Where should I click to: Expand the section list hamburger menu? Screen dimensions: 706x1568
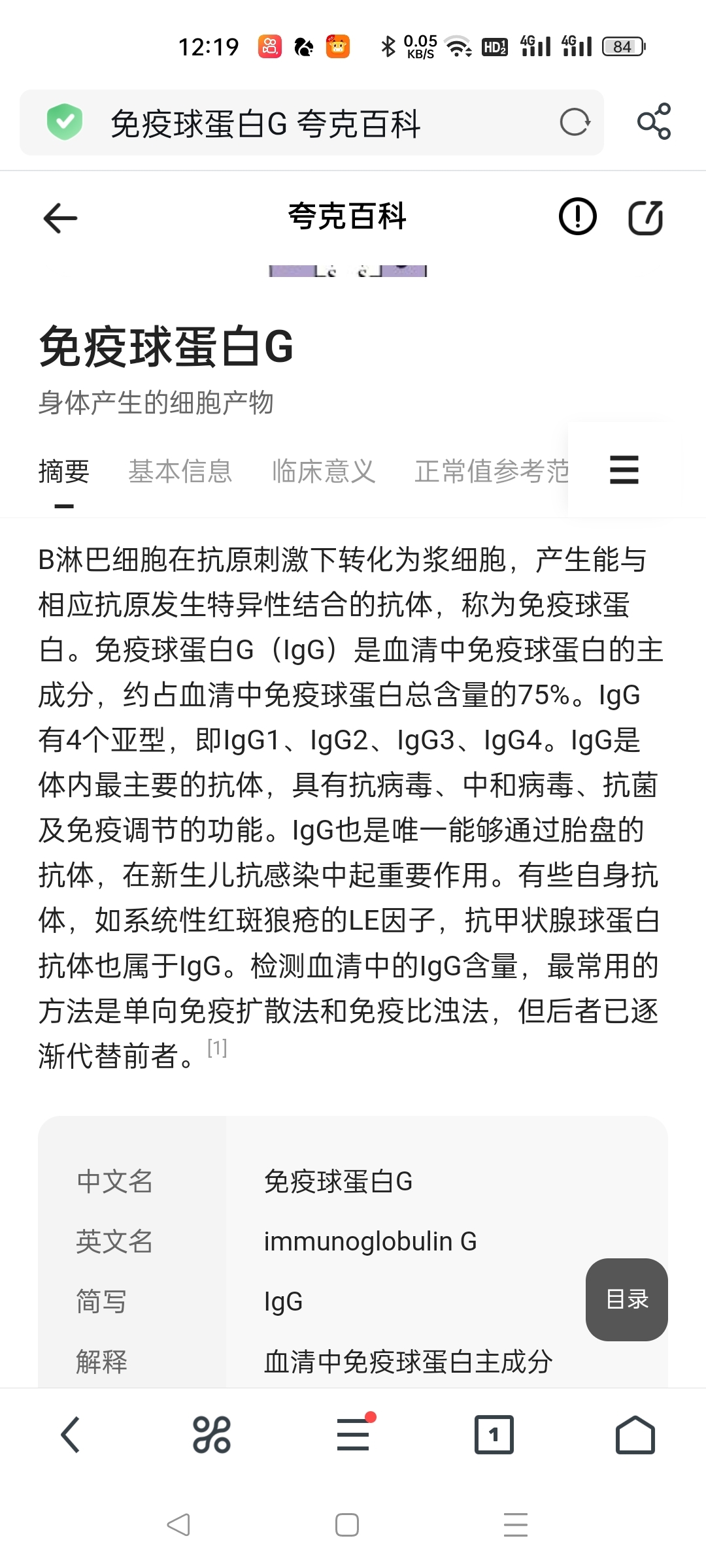click(624, 470)
